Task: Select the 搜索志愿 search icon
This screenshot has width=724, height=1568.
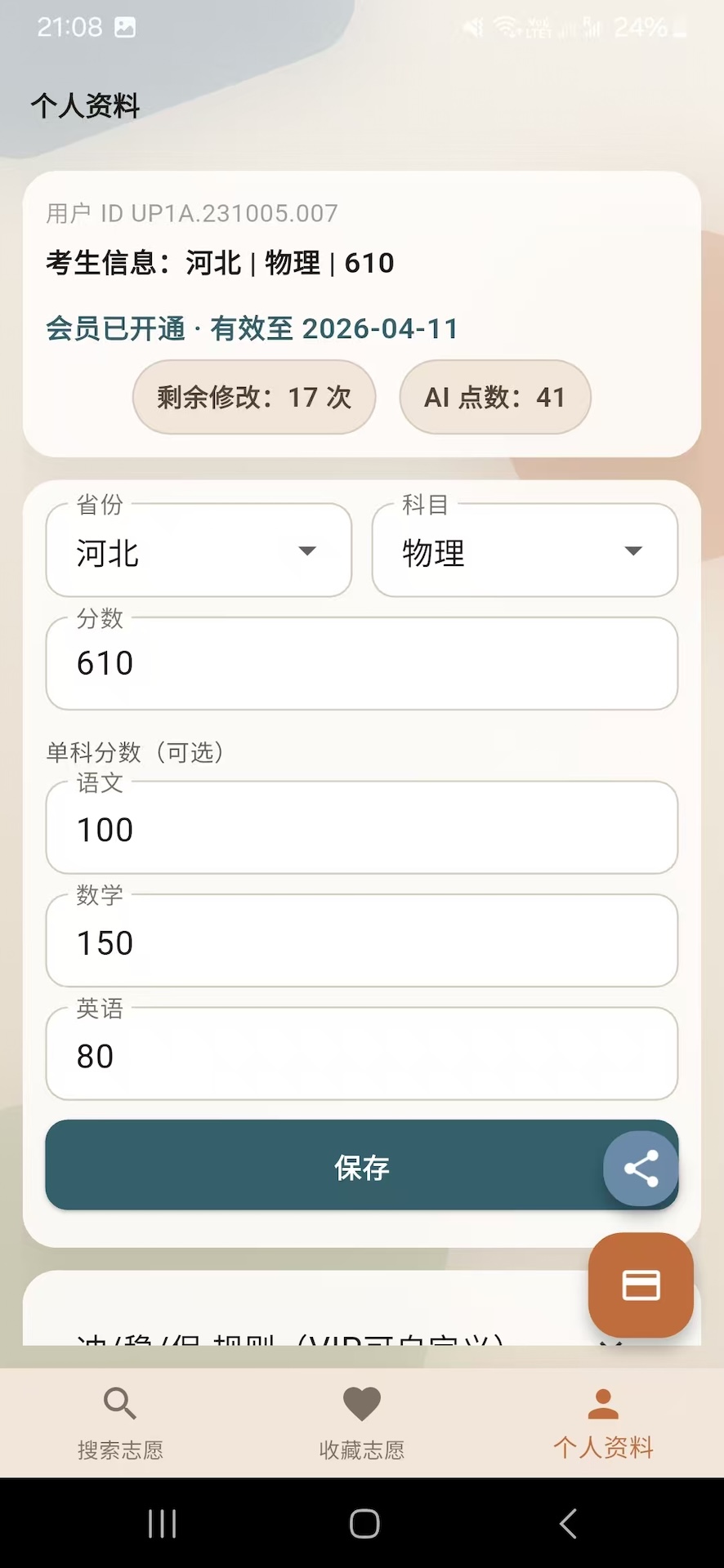Action: 120,1402
